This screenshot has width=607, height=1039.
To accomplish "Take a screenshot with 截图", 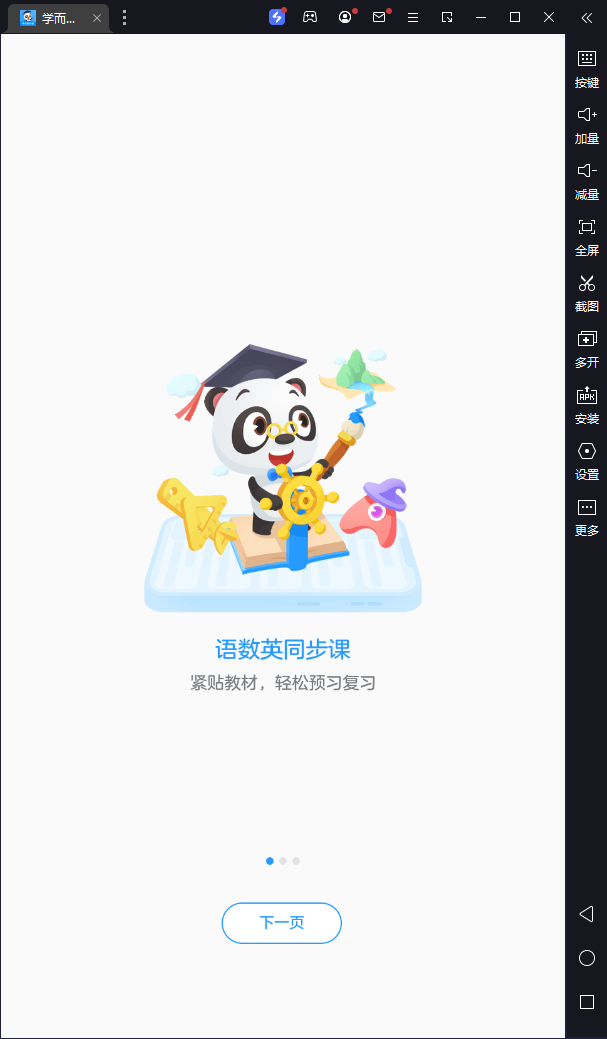I will pyautogui.click(x=587, y=292).
